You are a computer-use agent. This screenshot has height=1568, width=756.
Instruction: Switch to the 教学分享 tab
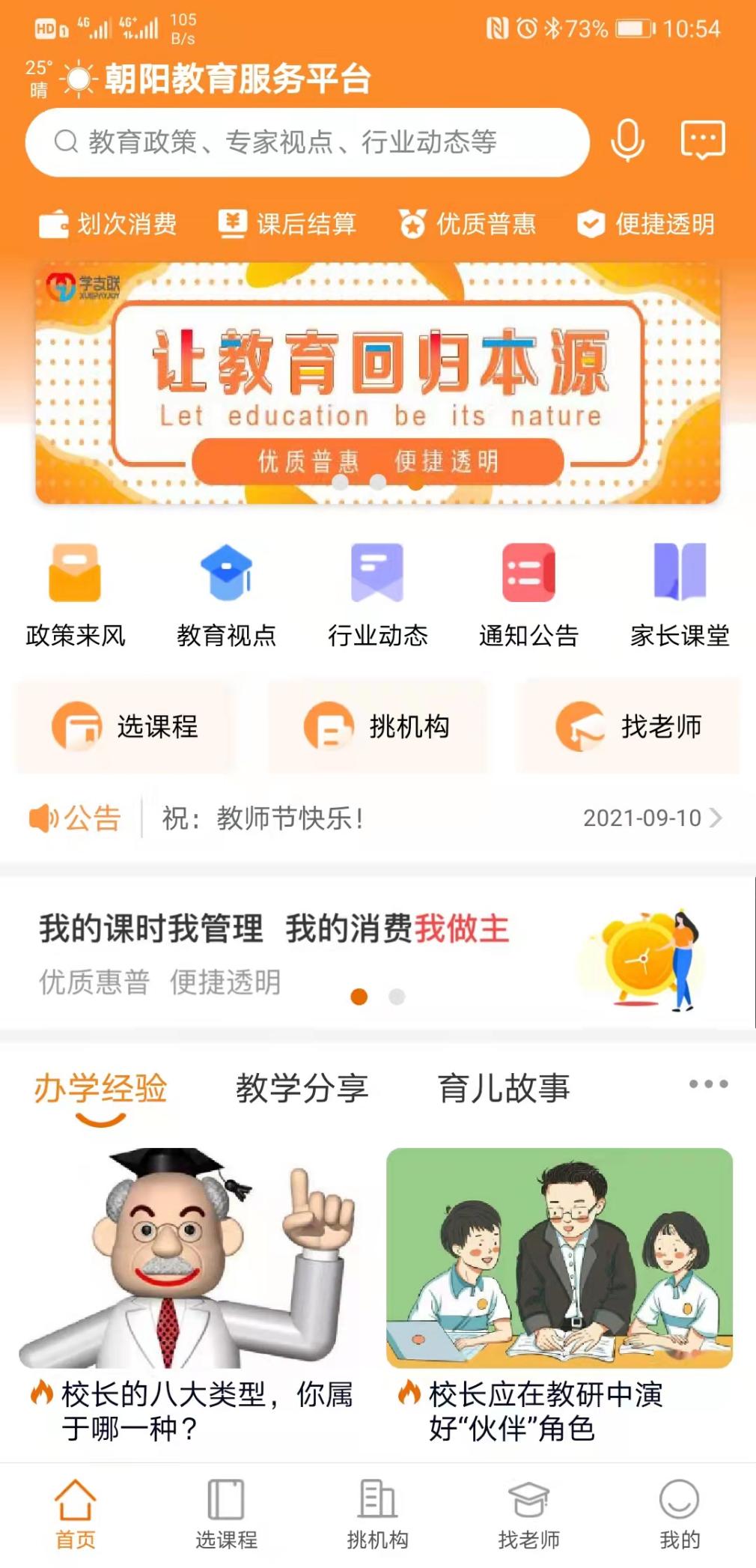[x=302, y=1088]
